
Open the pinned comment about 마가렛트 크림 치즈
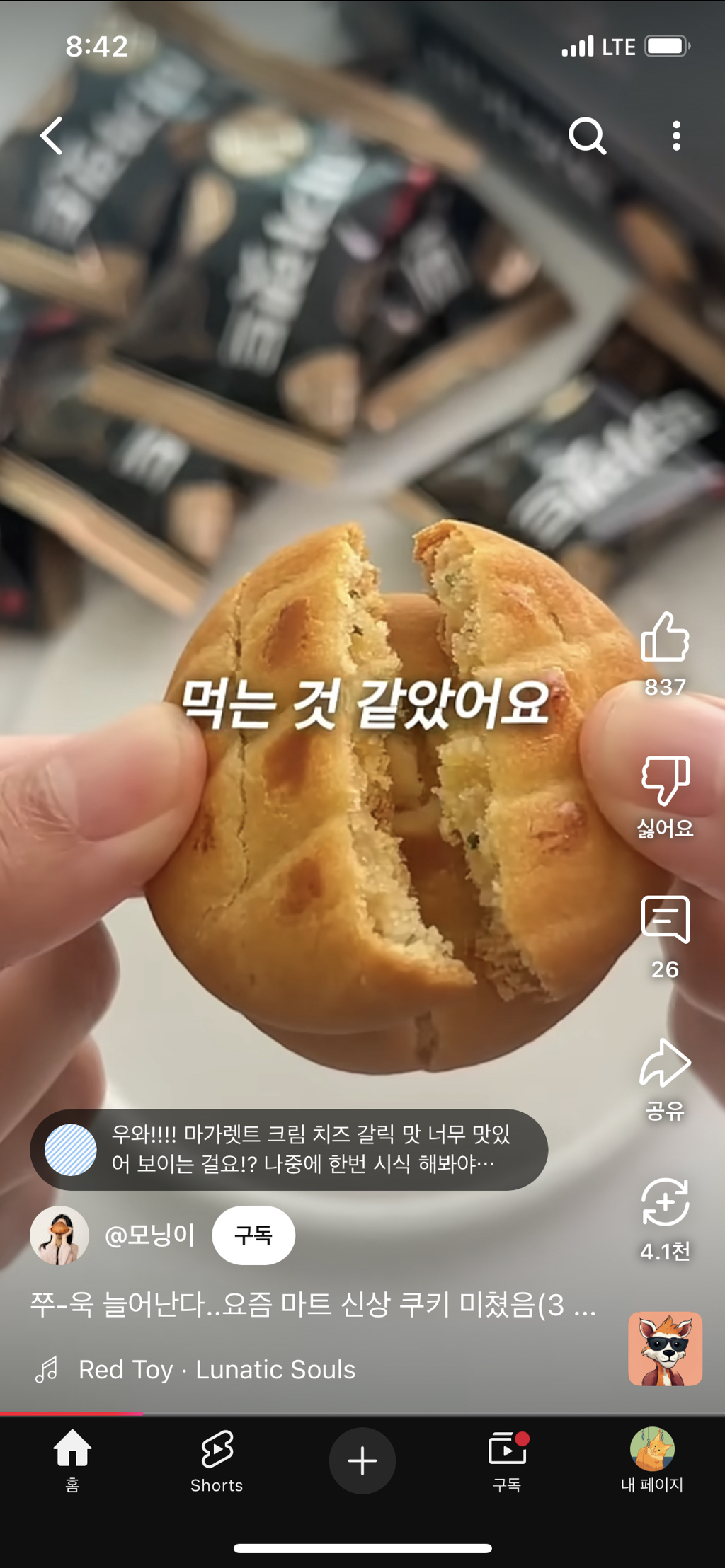tap(289, 1149)
